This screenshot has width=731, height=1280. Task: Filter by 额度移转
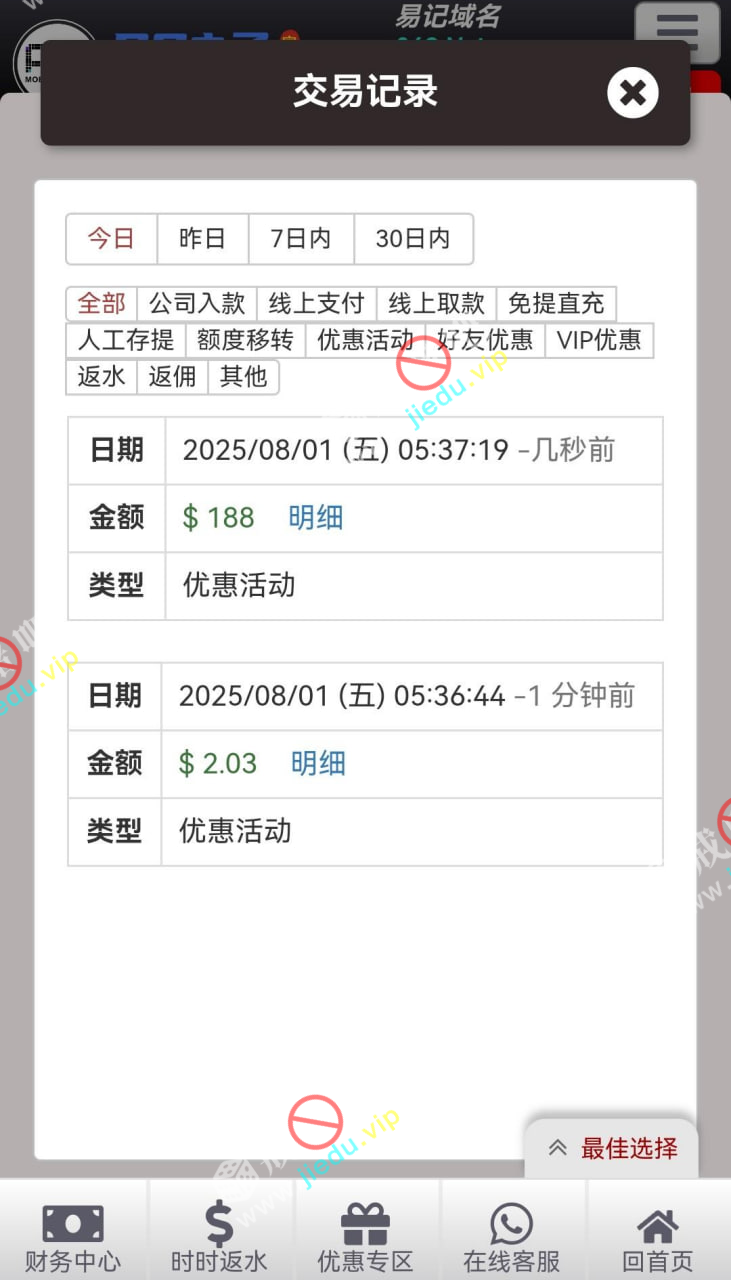click(x=245, y=340)
